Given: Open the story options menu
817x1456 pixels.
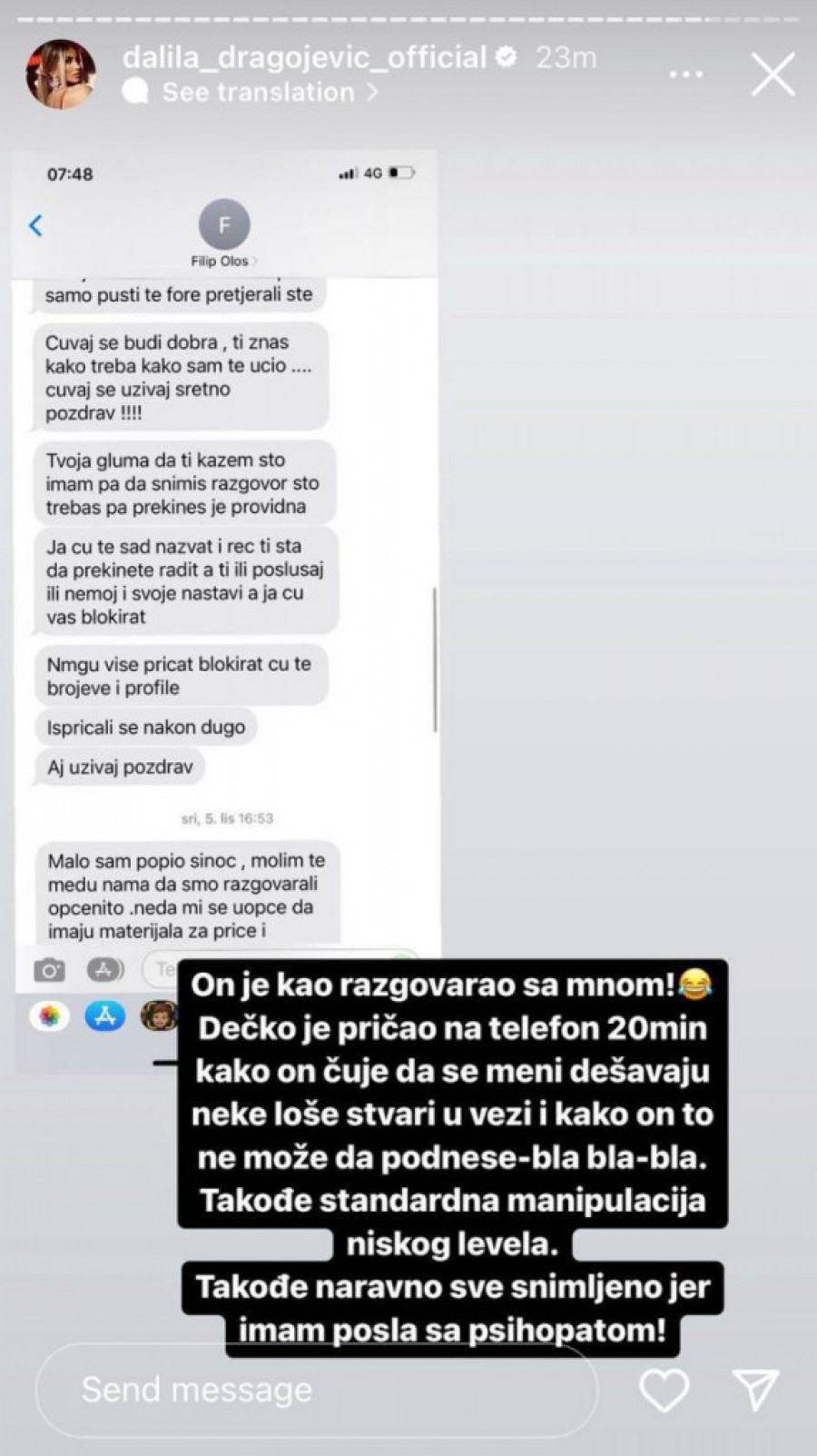Looking at the screenshot, I should (x=686, y=74).
